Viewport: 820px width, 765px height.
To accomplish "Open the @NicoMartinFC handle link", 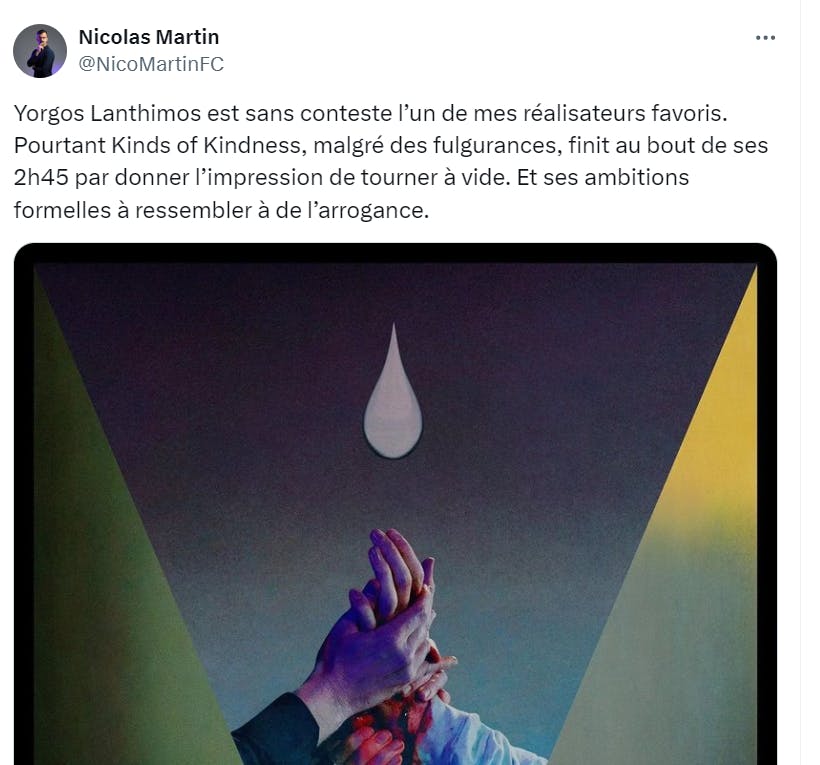I will click(151, 64).
